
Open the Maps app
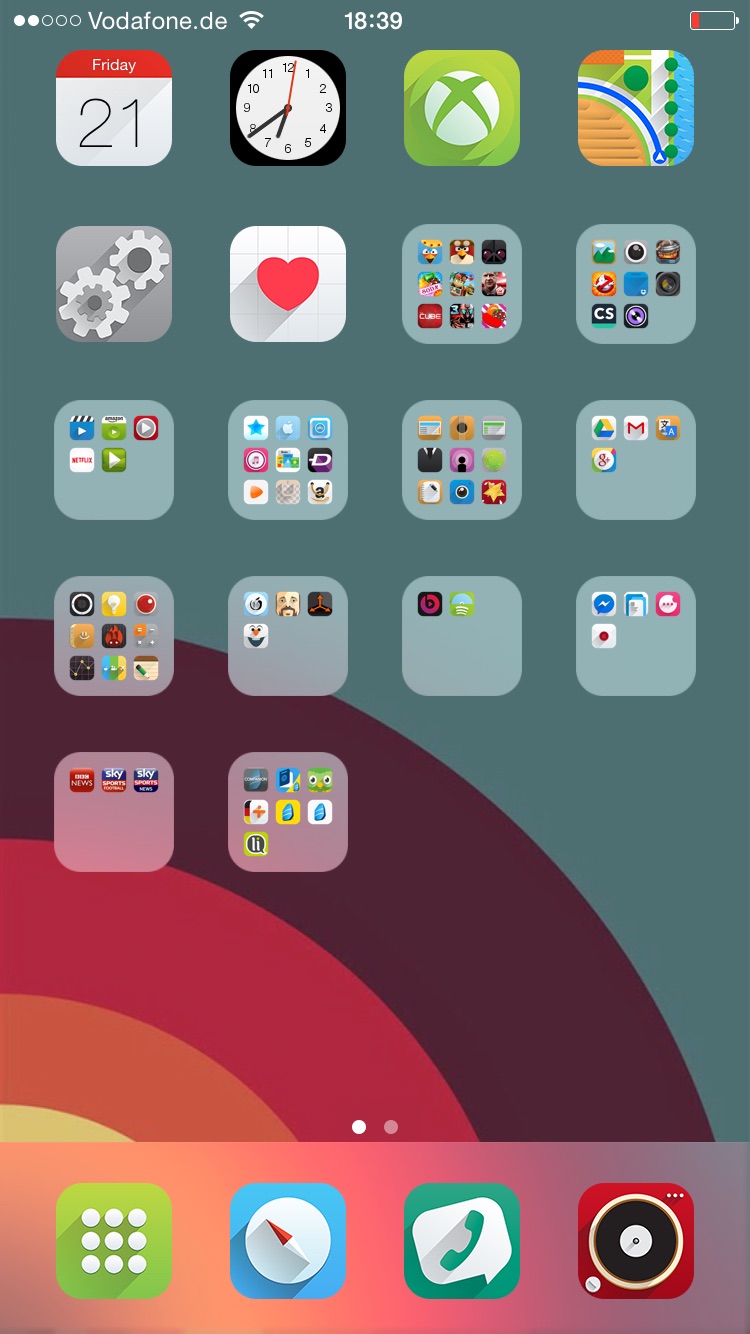pyautogui.click(x=636, y=108)
